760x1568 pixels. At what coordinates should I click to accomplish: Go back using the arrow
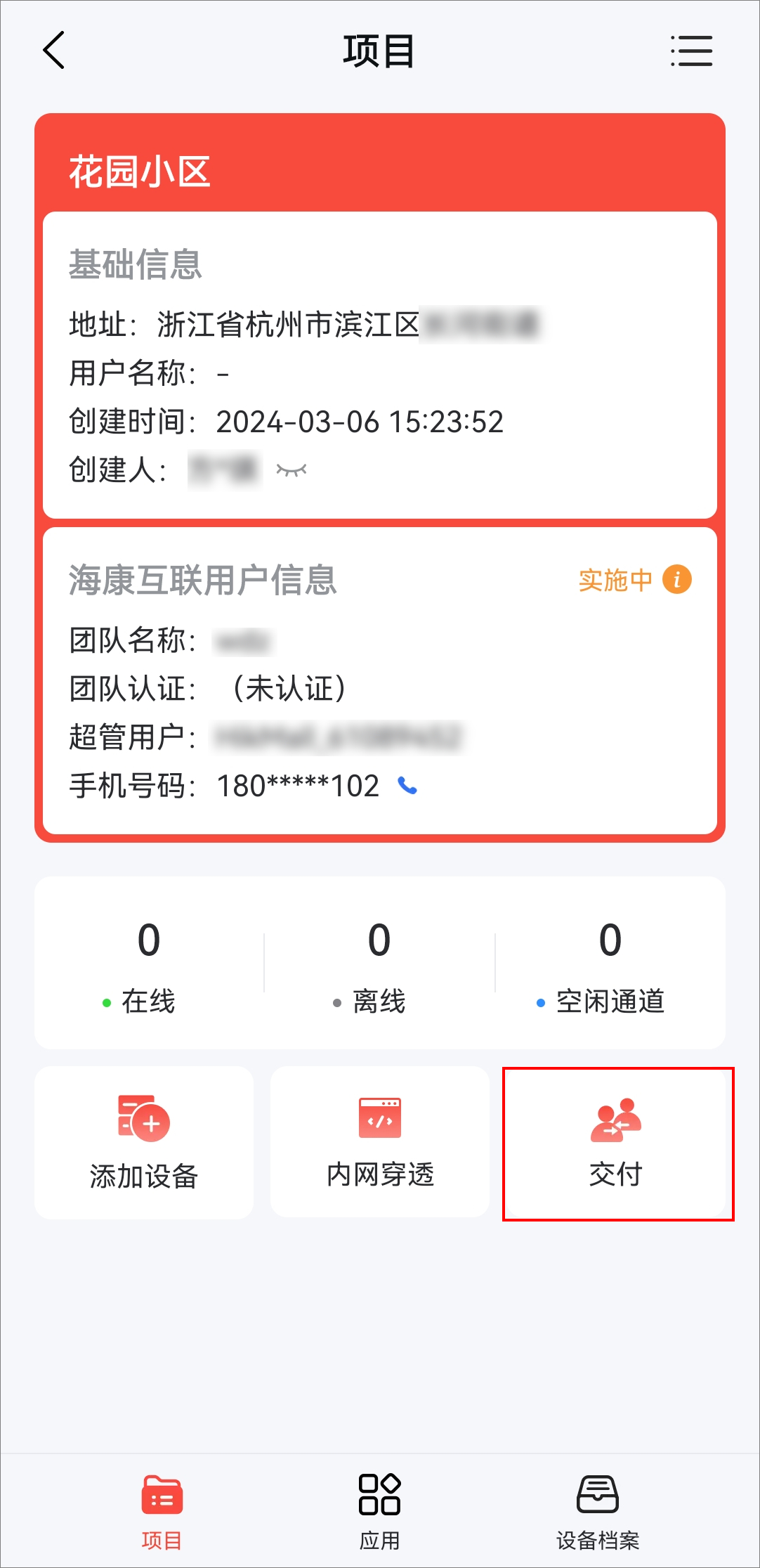(x=54, y=50)
